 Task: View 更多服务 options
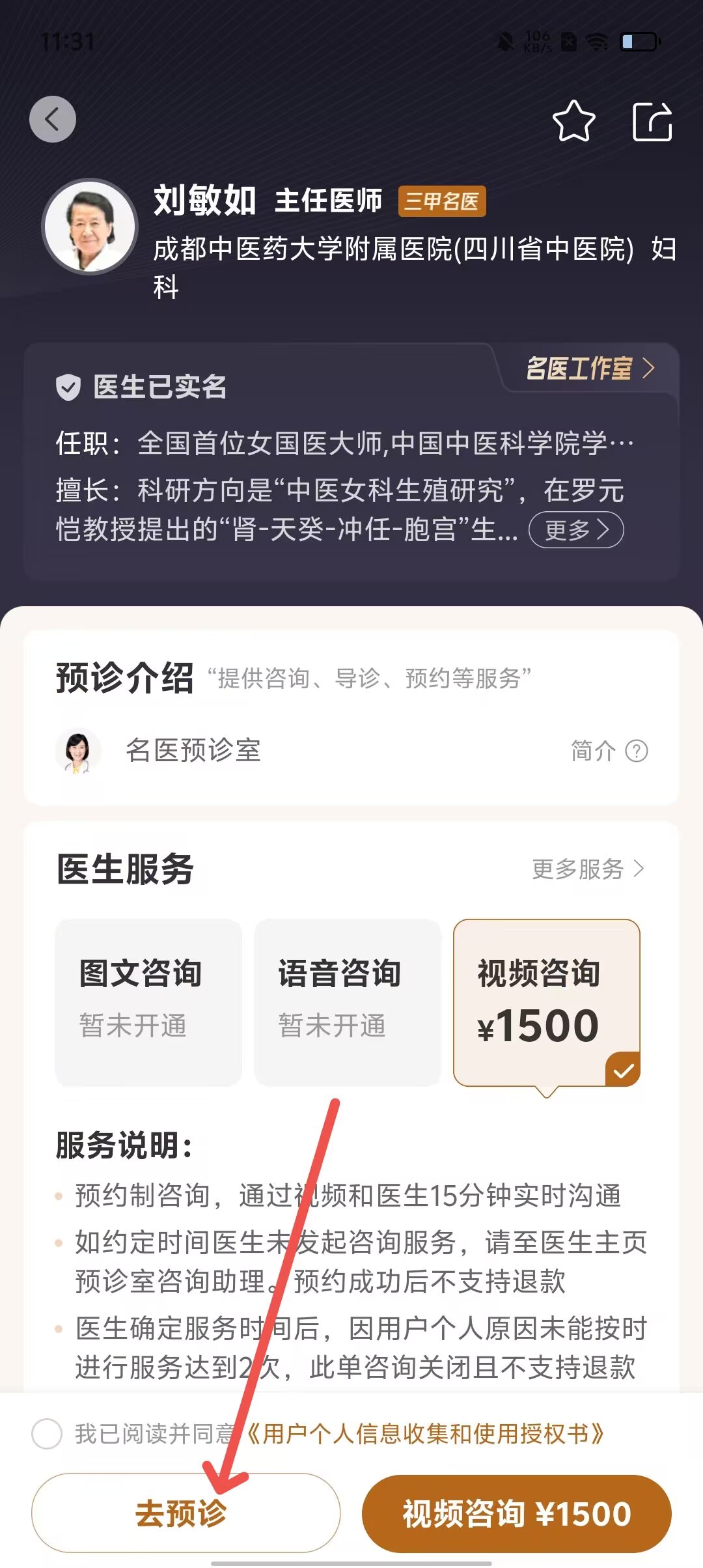tap(588, 869)
